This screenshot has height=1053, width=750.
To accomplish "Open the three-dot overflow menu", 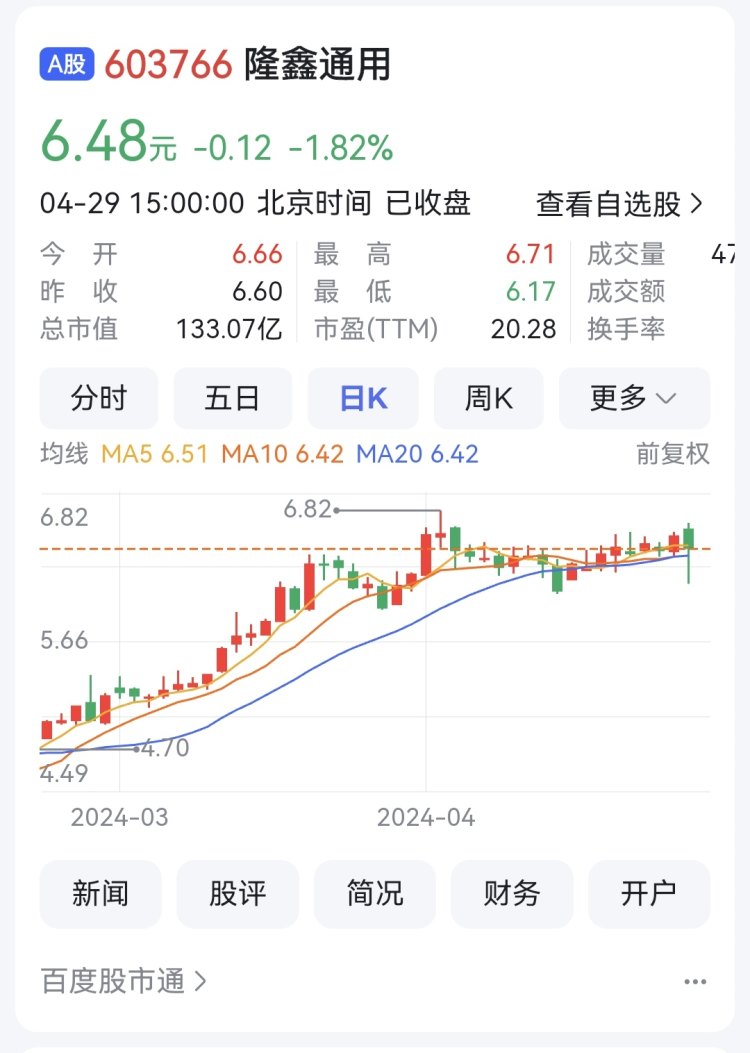I will pos(695,982).
